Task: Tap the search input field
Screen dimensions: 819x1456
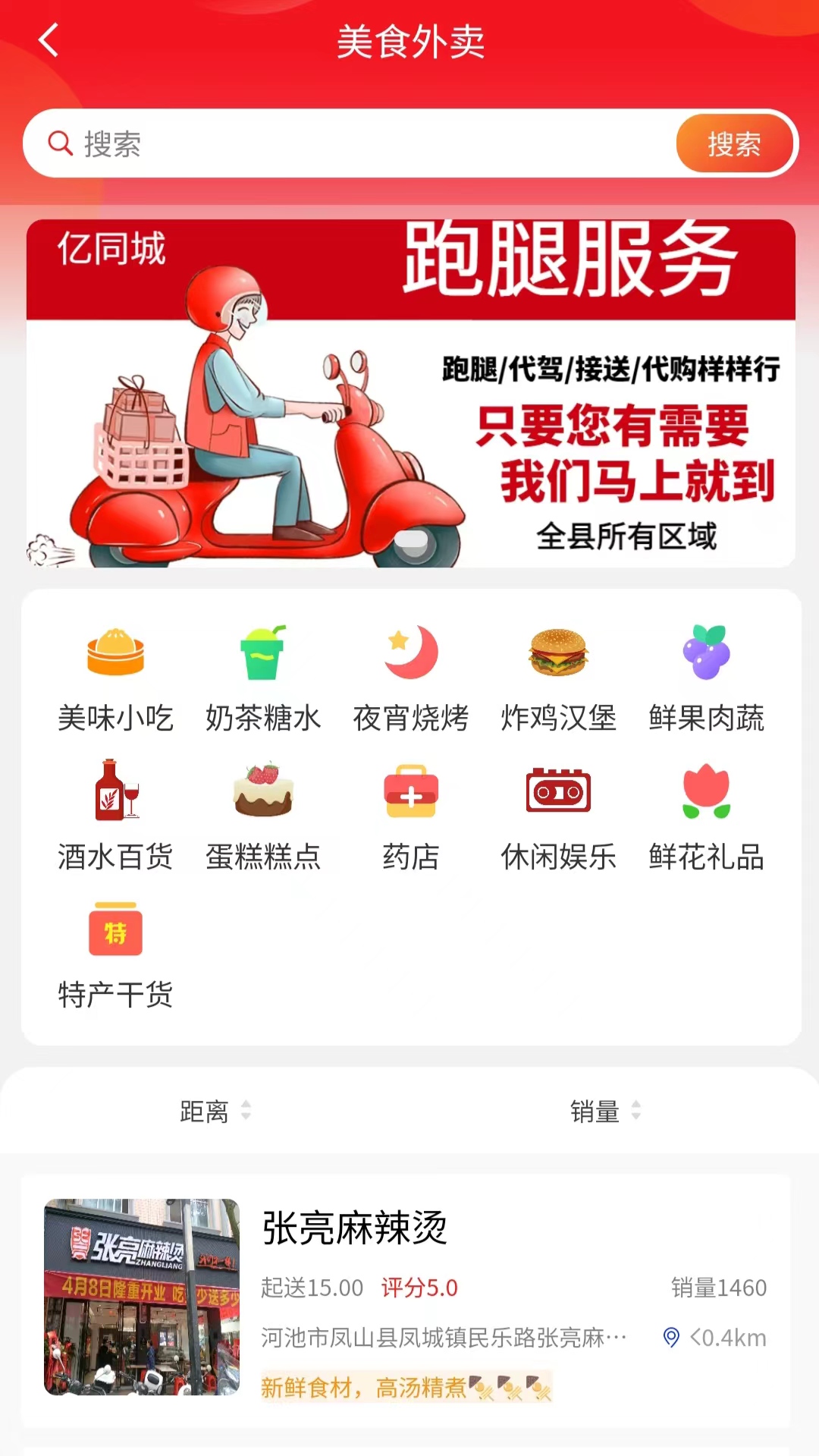Action: coord(341,143)
